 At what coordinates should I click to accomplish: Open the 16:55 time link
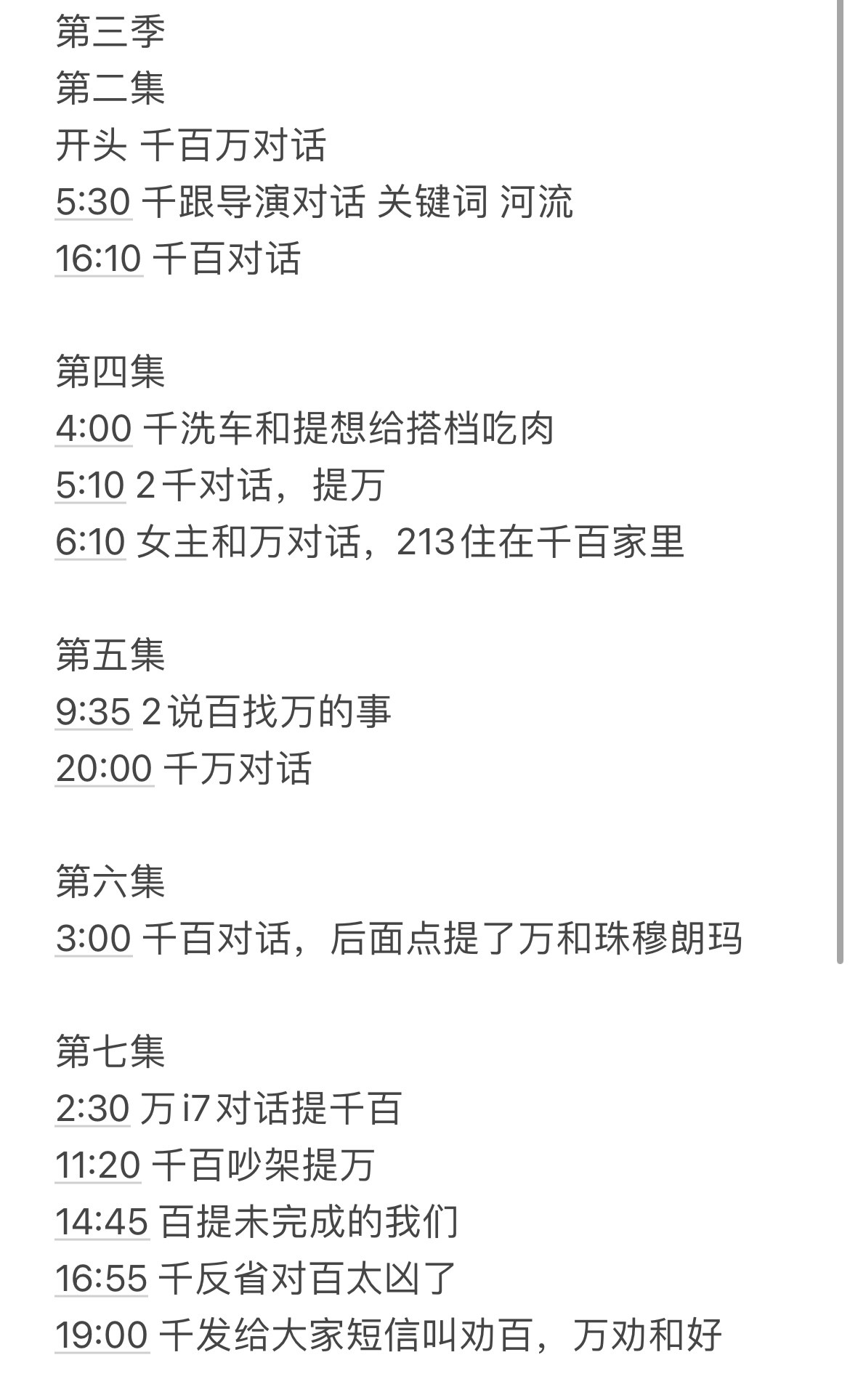(x=102, y=1279)
